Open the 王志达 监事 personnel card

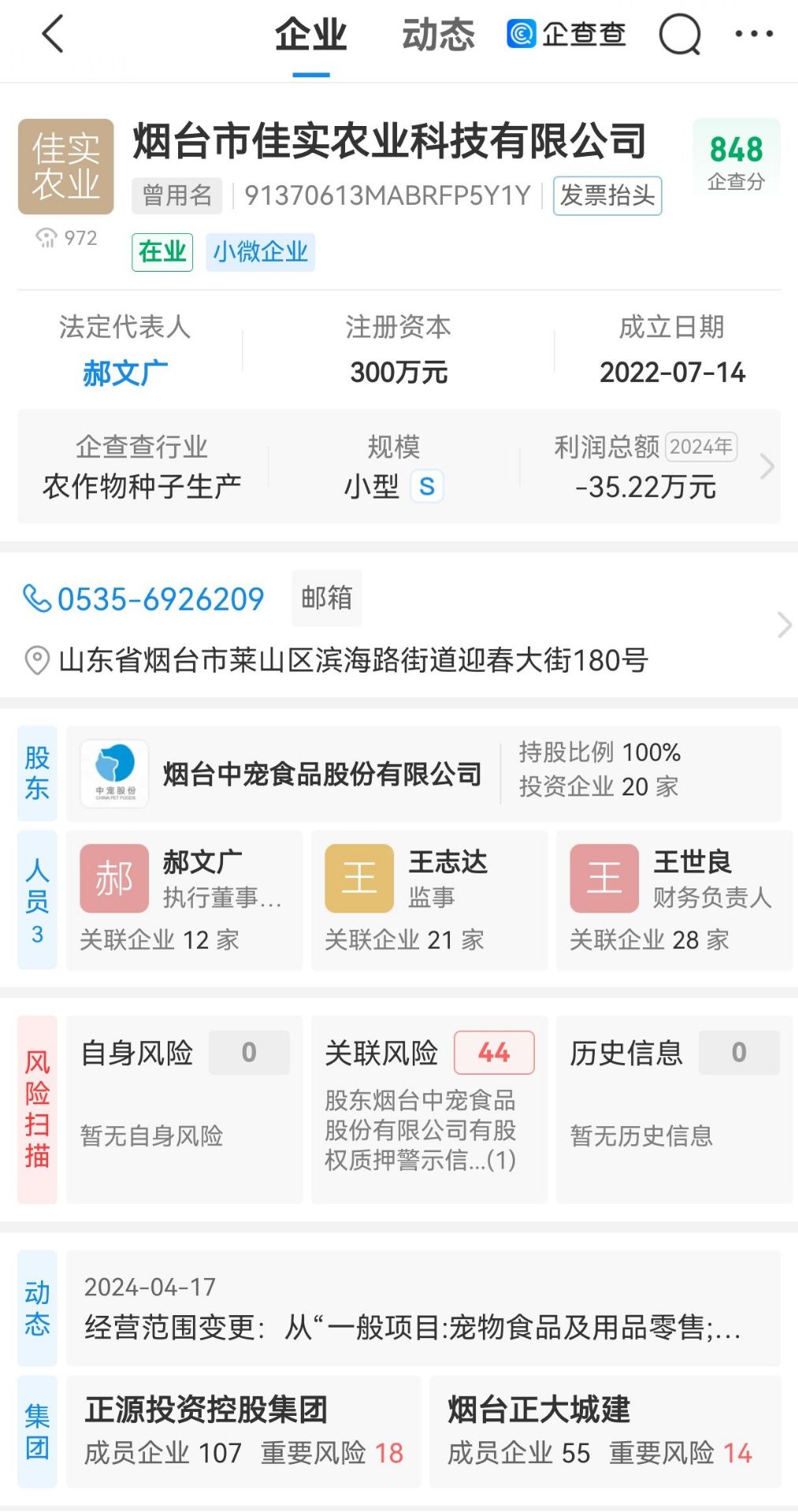pos(429,900)
